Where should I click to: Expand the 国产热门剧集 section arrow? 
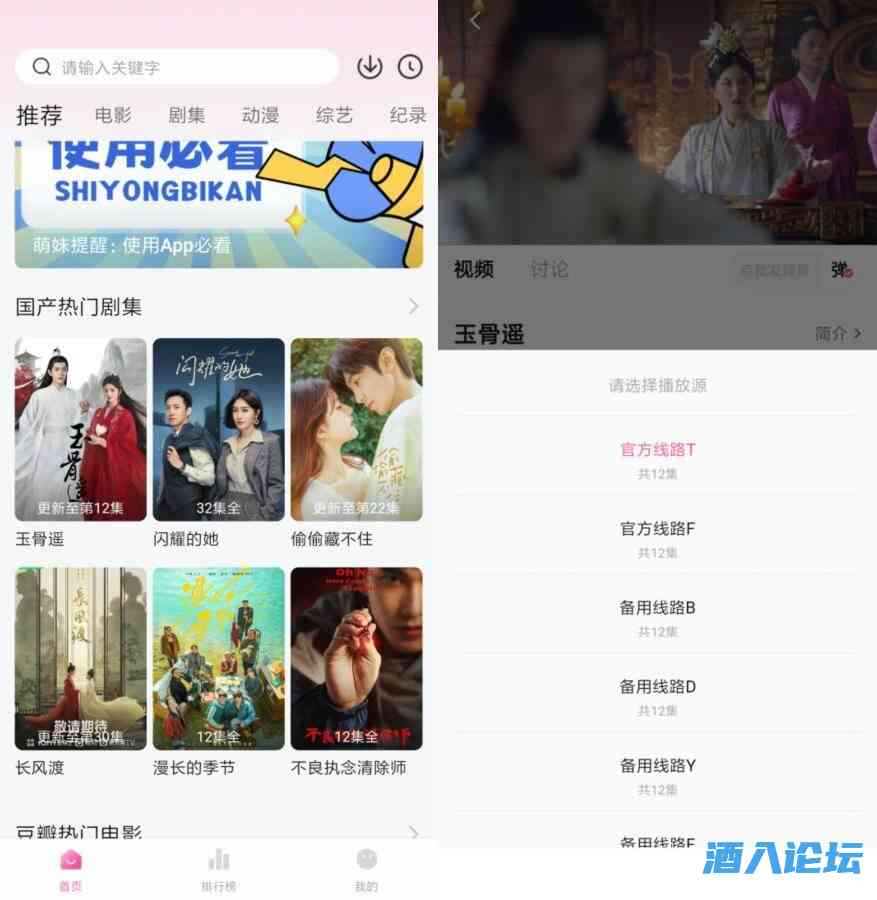(413, 306)
